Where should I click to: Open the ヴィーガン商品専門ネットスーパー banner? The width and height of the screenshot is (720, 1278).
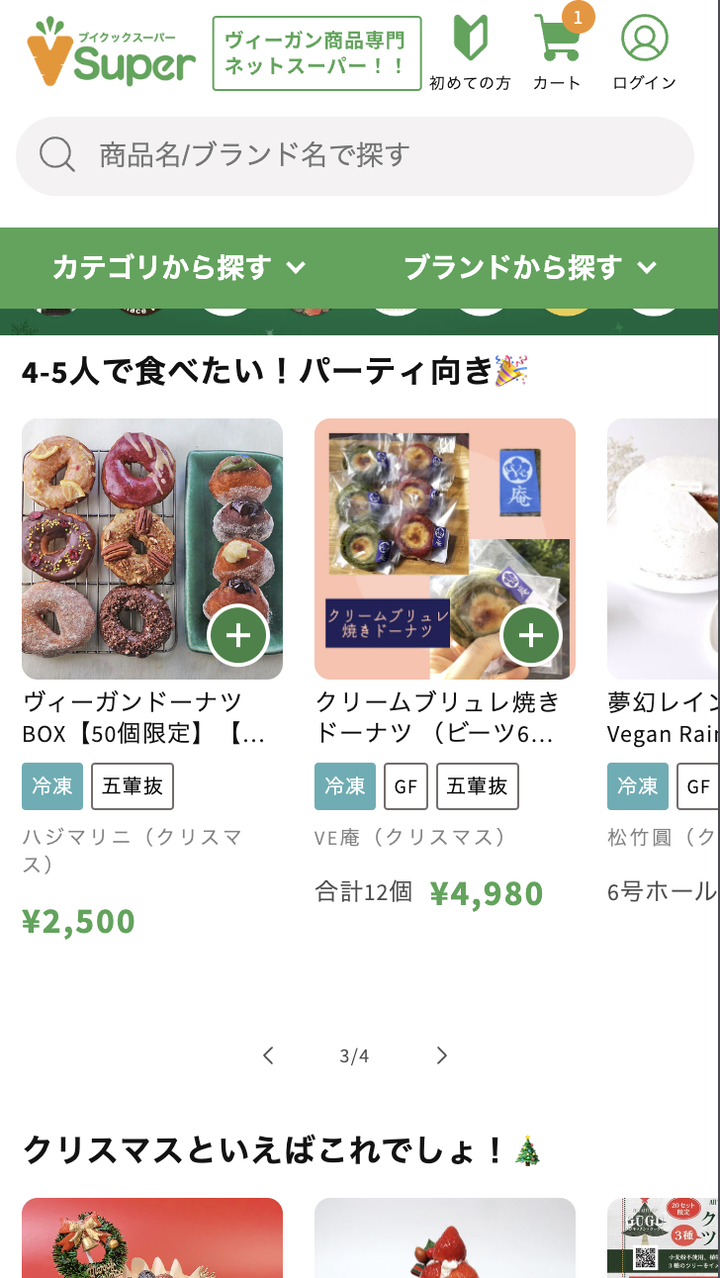316,53
